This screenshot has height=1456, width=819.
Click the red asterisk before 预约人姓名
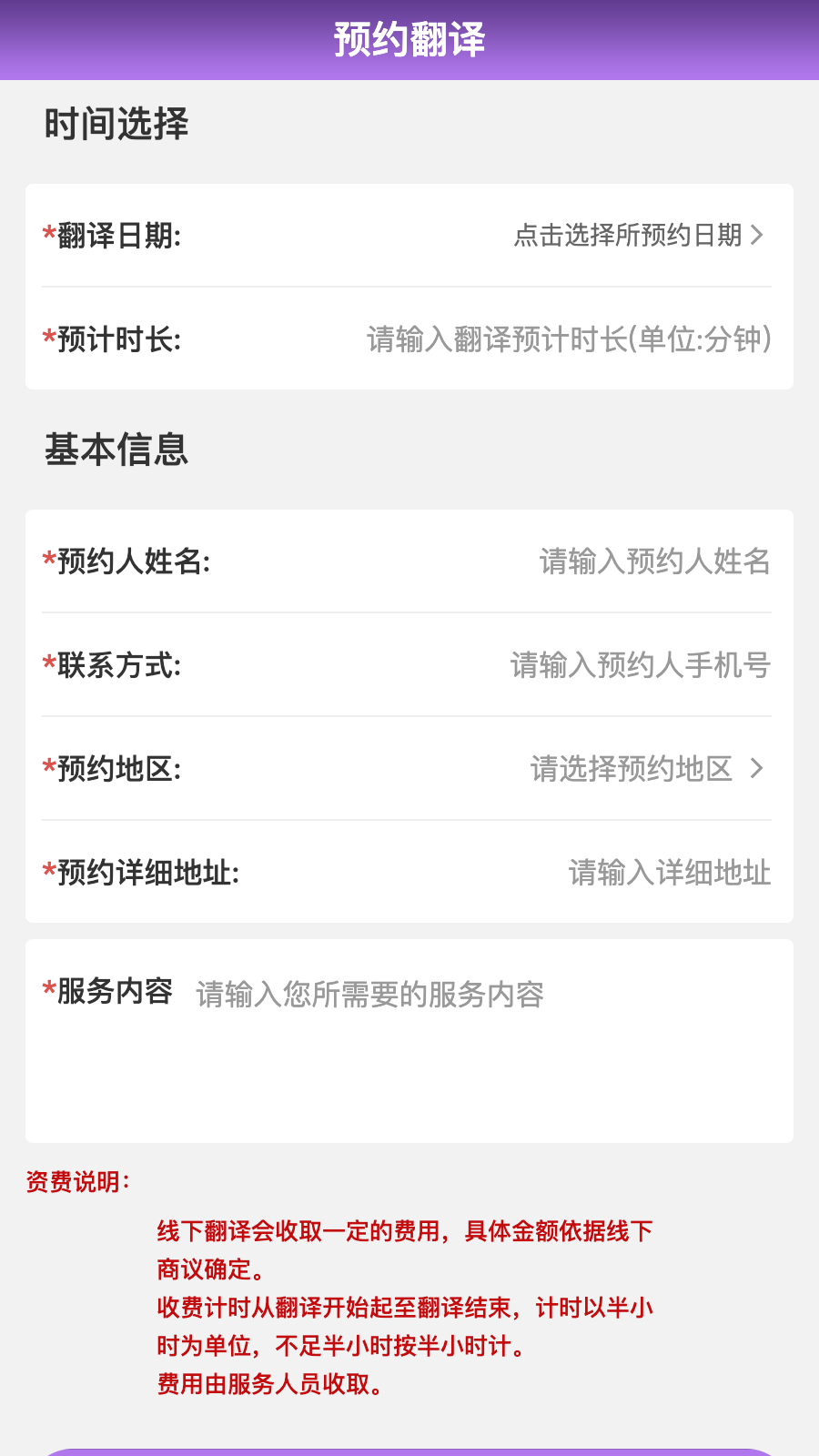(47, 561)
